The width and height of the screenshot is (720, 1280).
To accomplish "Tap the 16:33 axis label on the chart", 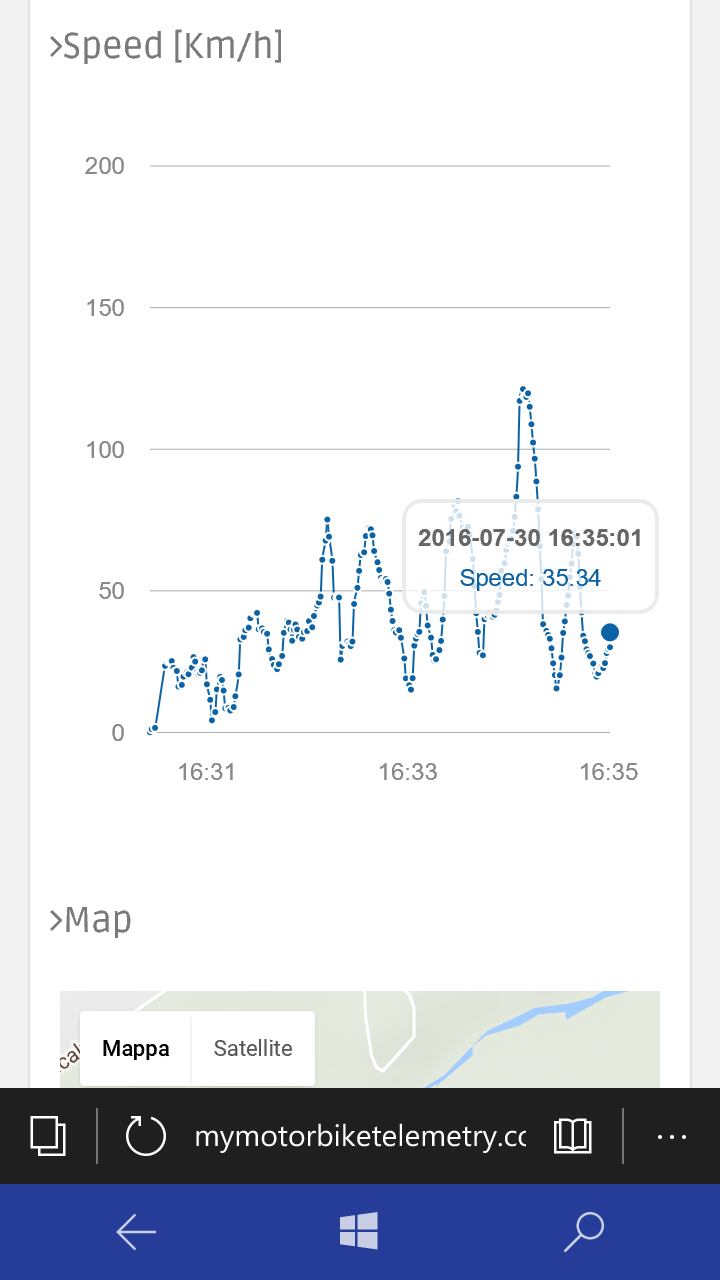I will (x=409, y=771).
